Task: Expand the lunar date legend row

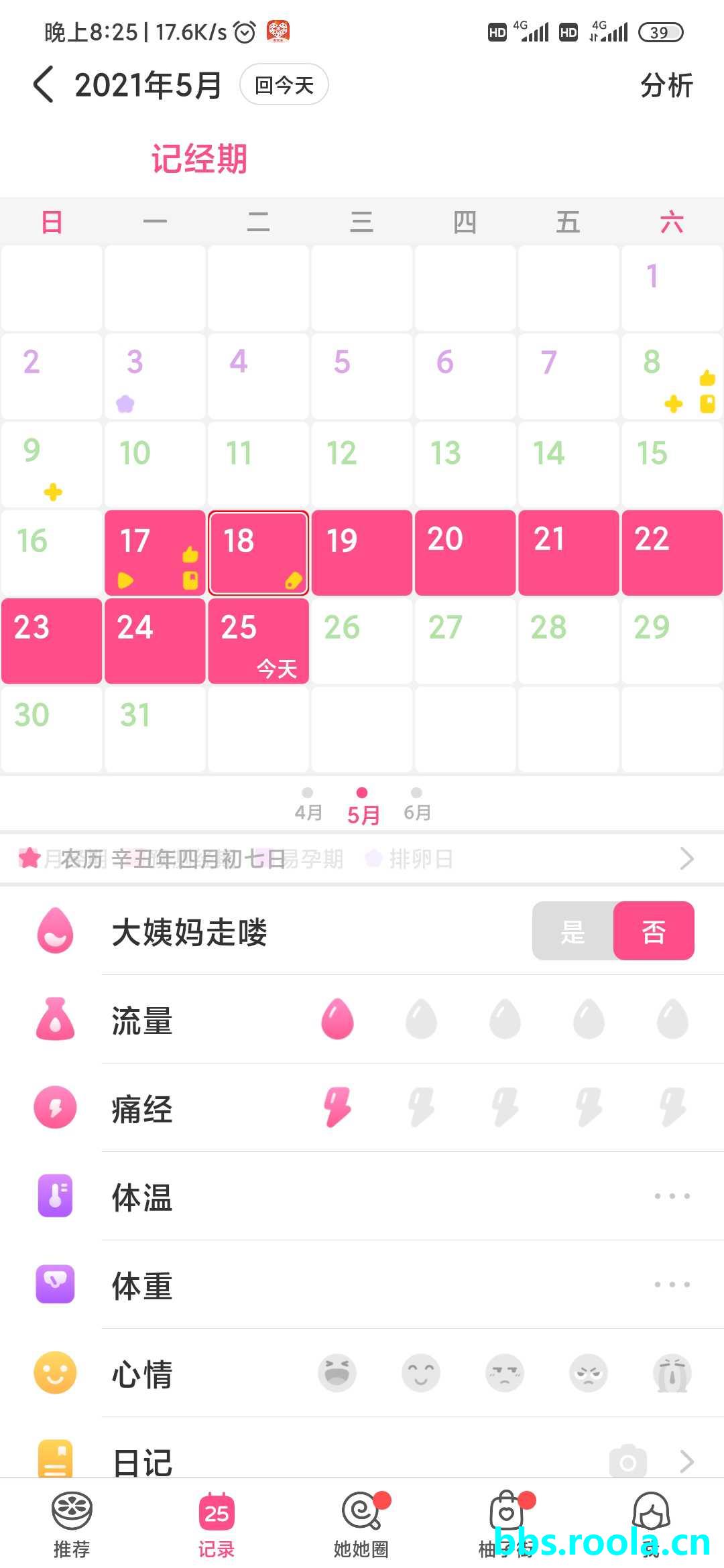Action: [x=686, y=858]
